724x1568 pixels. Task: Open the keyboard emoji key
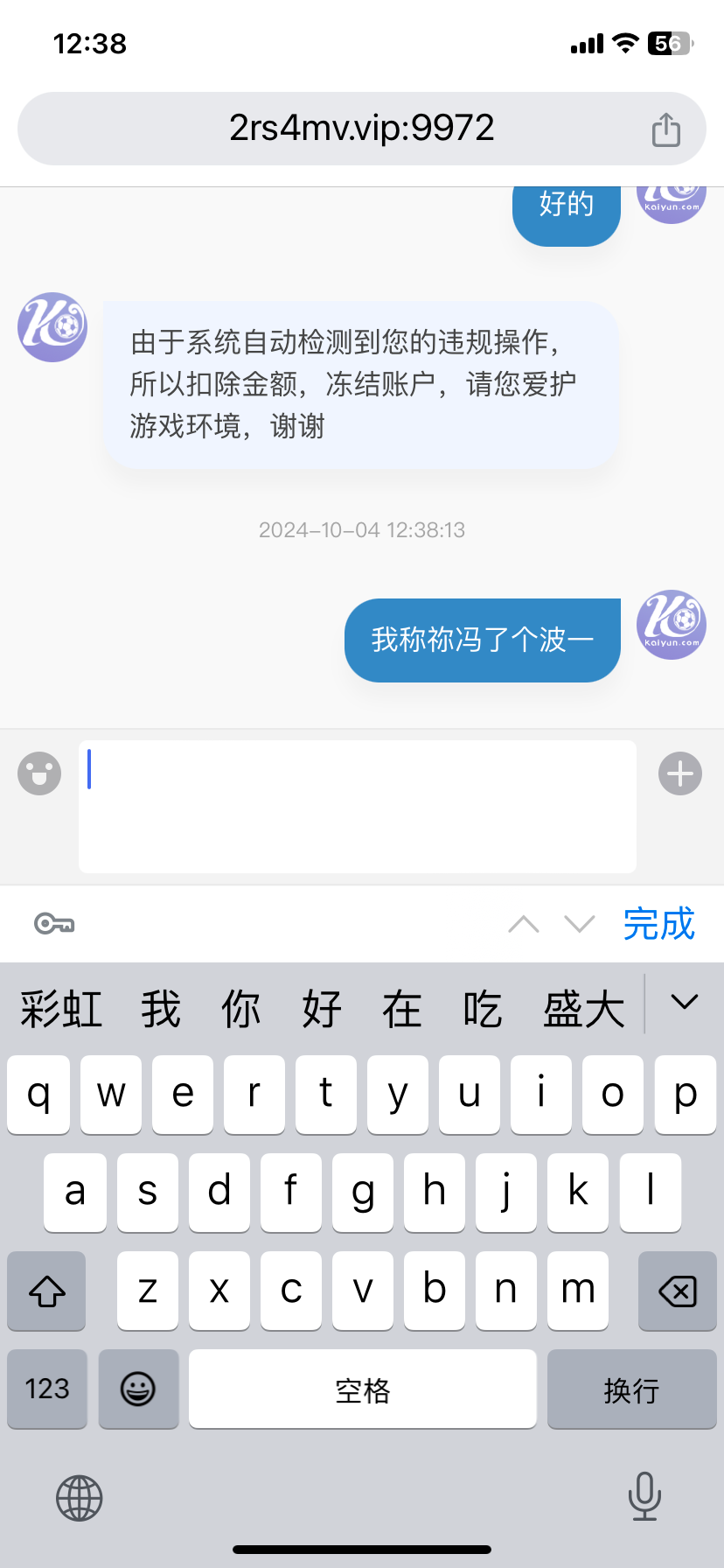click(138, 1389)
